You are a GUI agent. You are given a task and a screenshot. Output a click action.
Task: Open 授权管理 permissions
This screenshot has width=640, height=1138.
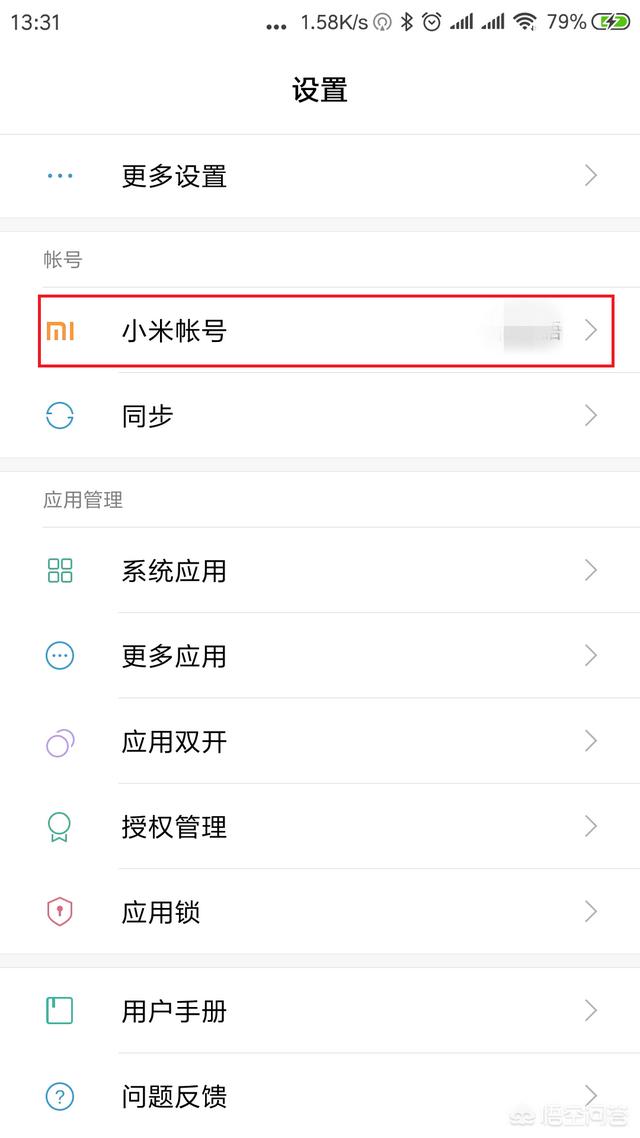tap(320, 826)
